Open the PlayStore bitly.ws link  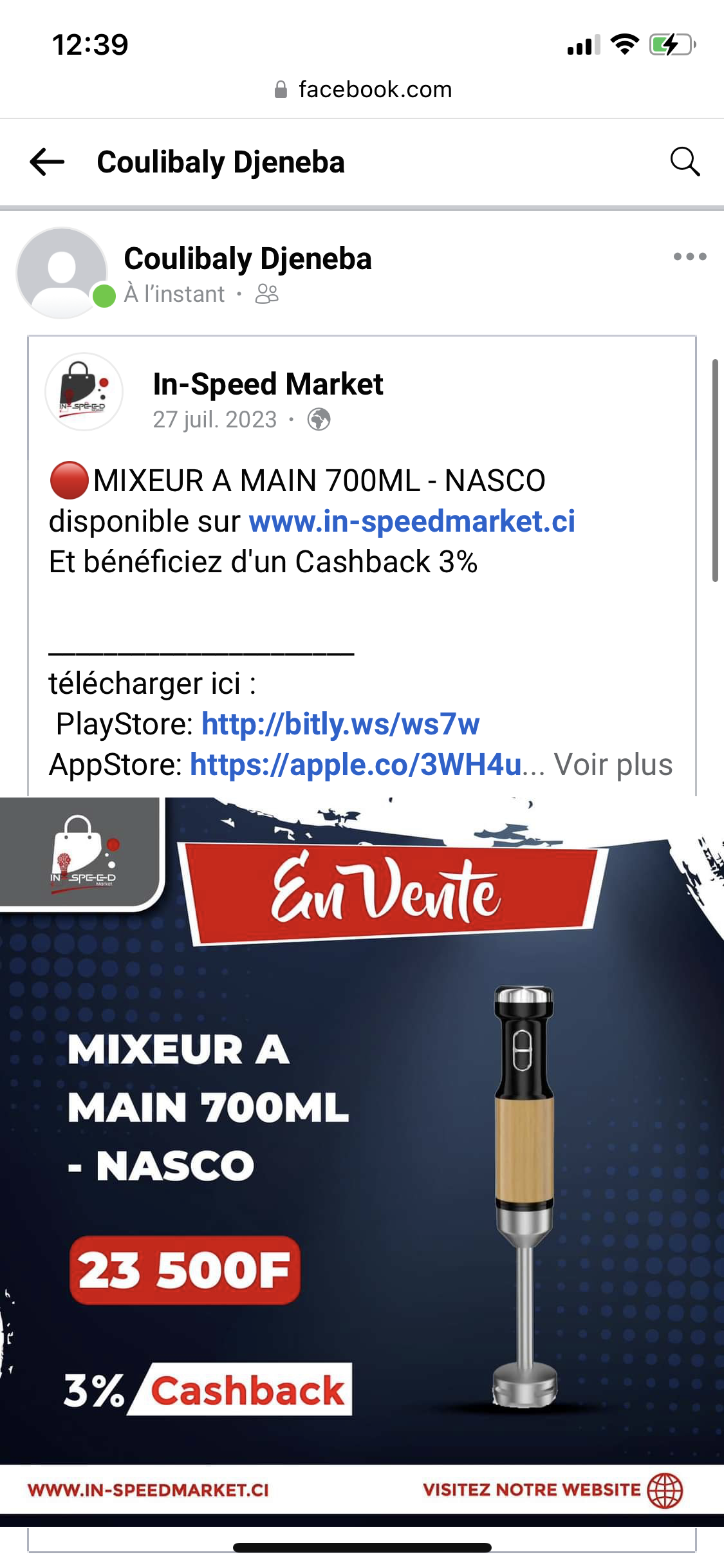tap(340, 724)
